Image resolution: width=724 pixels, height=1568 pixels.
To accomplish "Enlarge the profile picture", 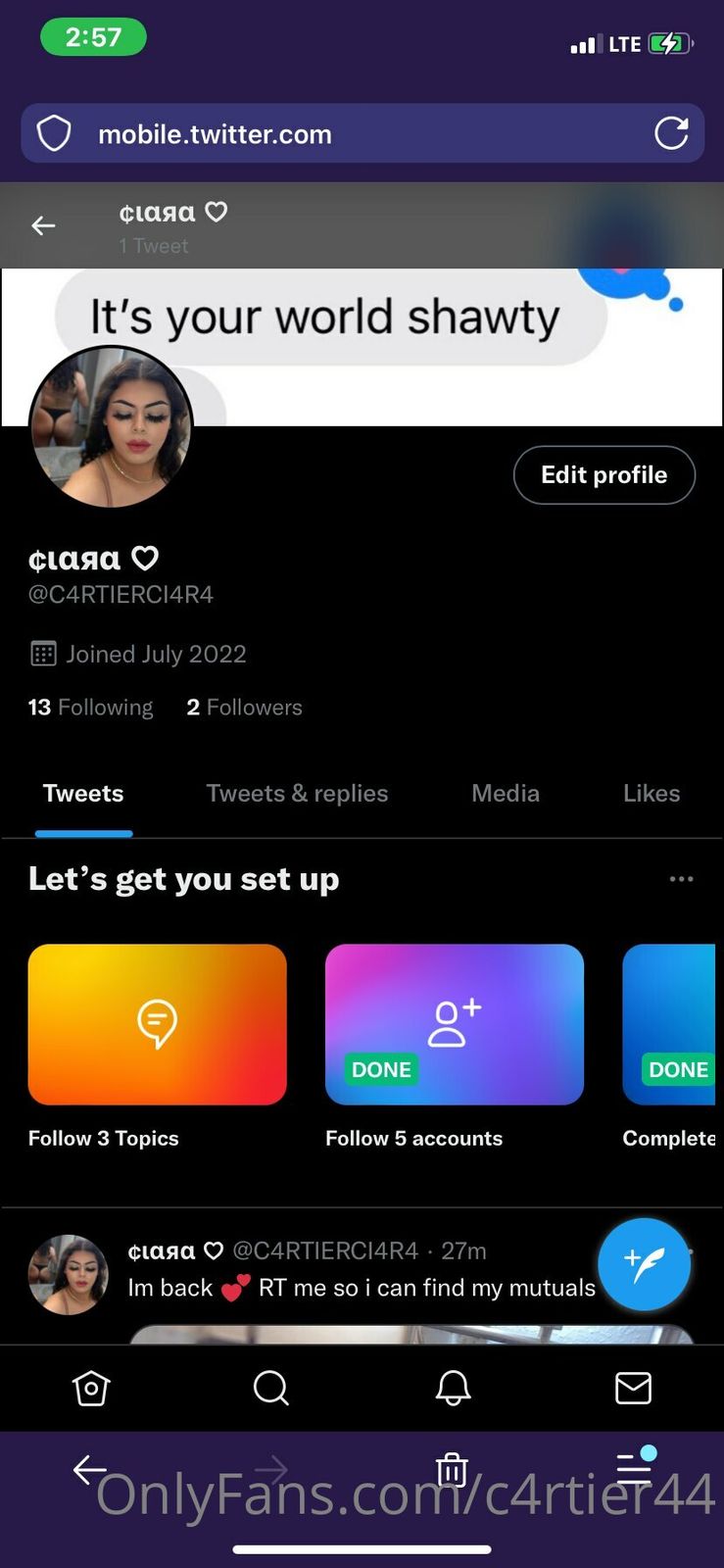I will point(111,427).
